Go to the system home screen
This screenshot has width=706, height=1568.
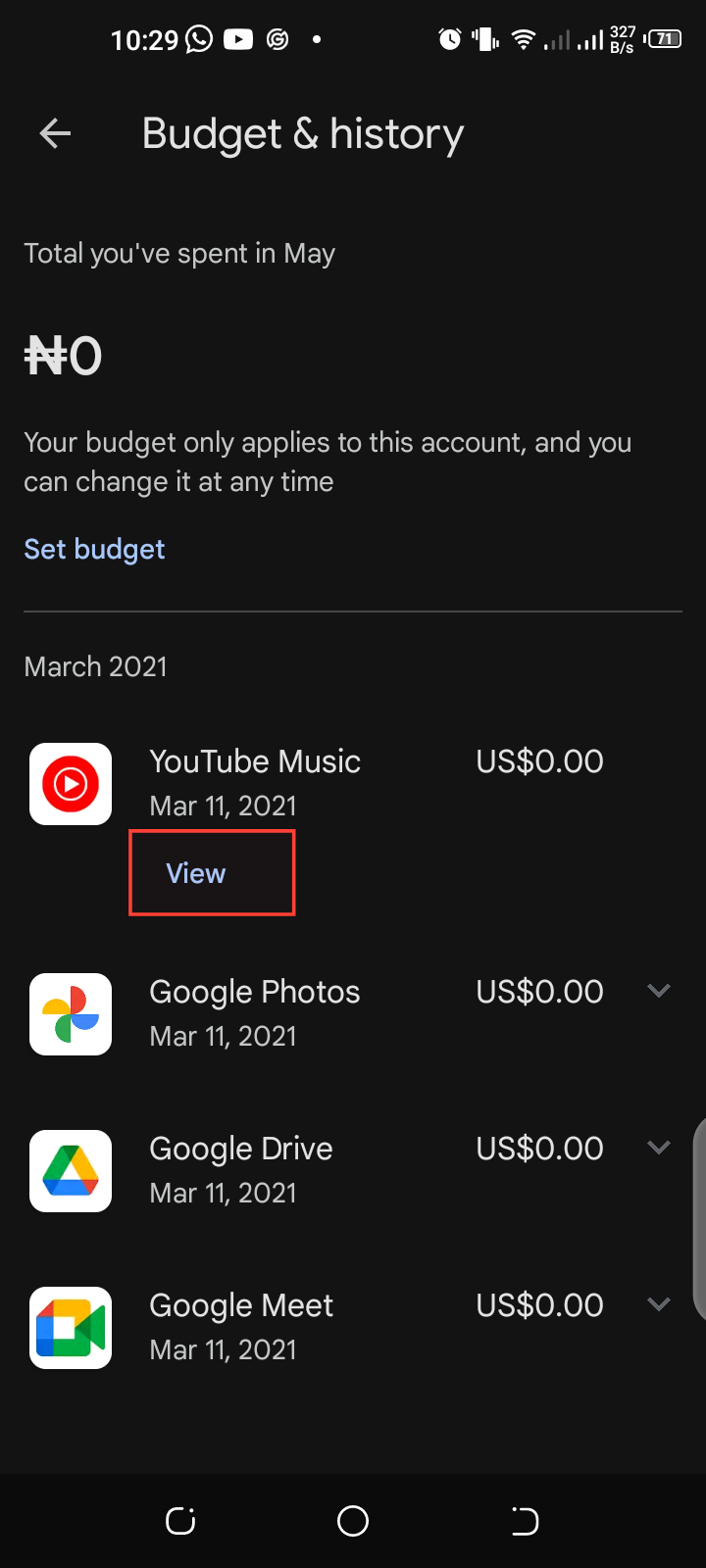(353, 1521)
